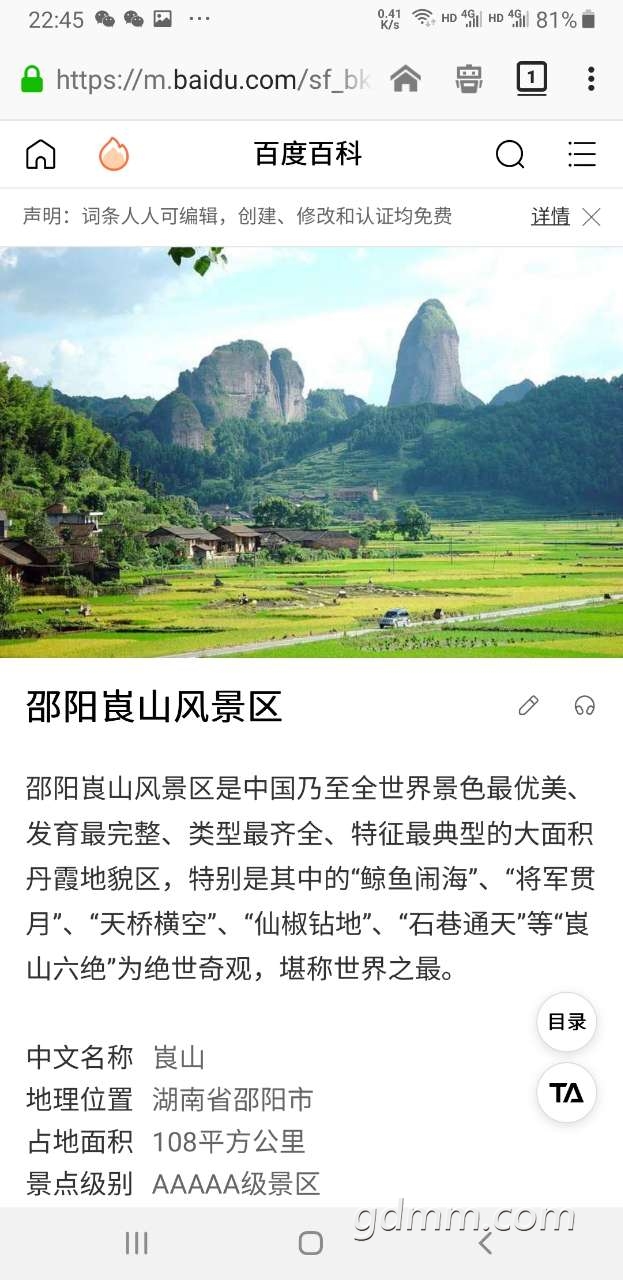Viewport: 623px width, 1280px height.
Task: Tap the orange flame hot icon
Action: pos(114,154)
